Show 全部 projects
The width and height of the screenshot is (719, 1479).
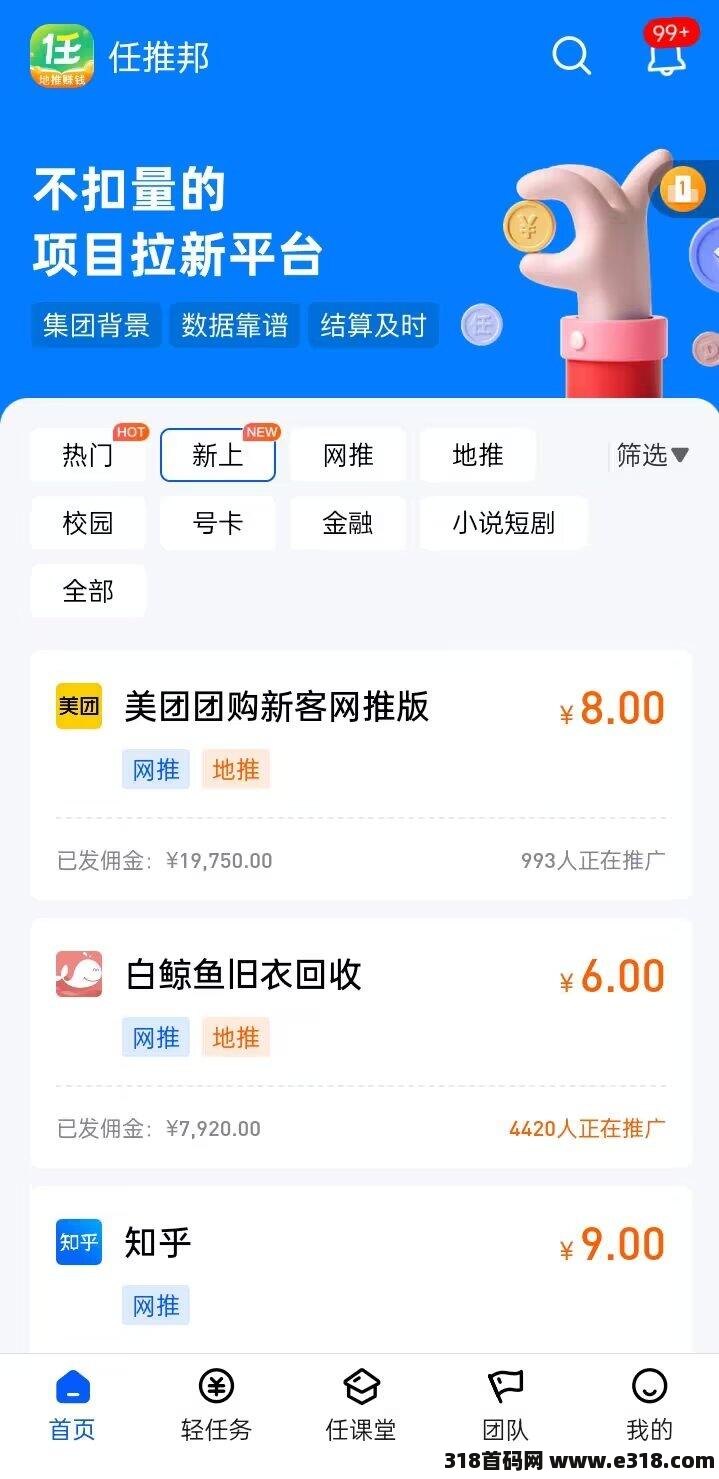click(88, 591)
